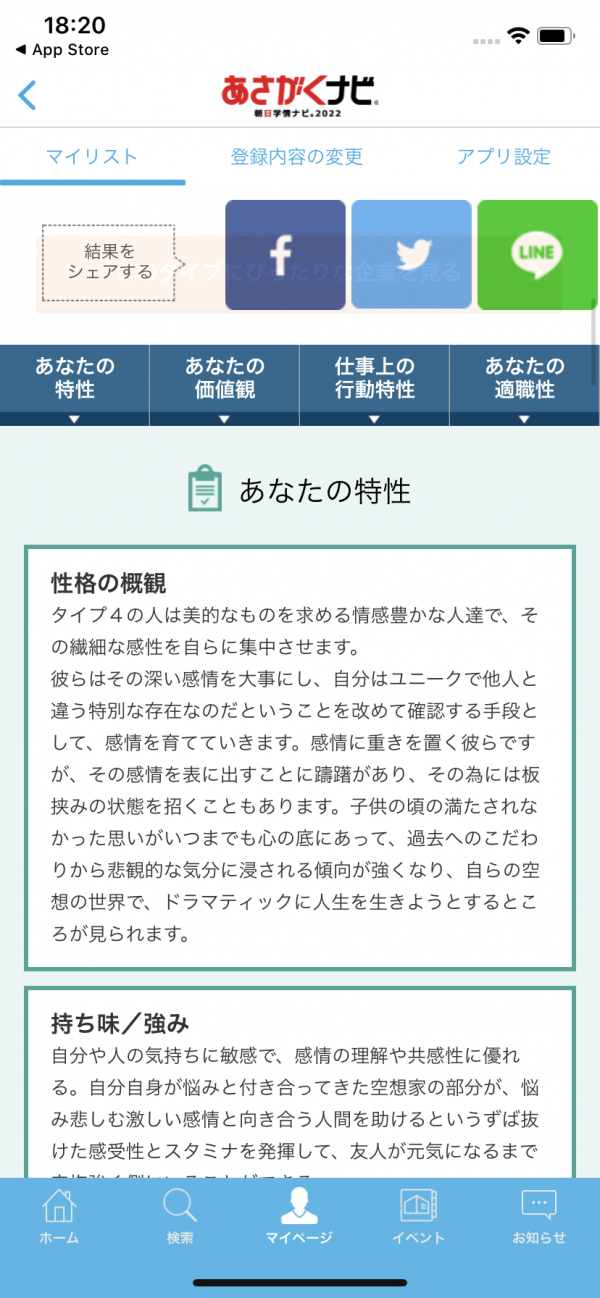
Task: Jump to the あなたの価値観 section
Action: (x=224, y=385)
